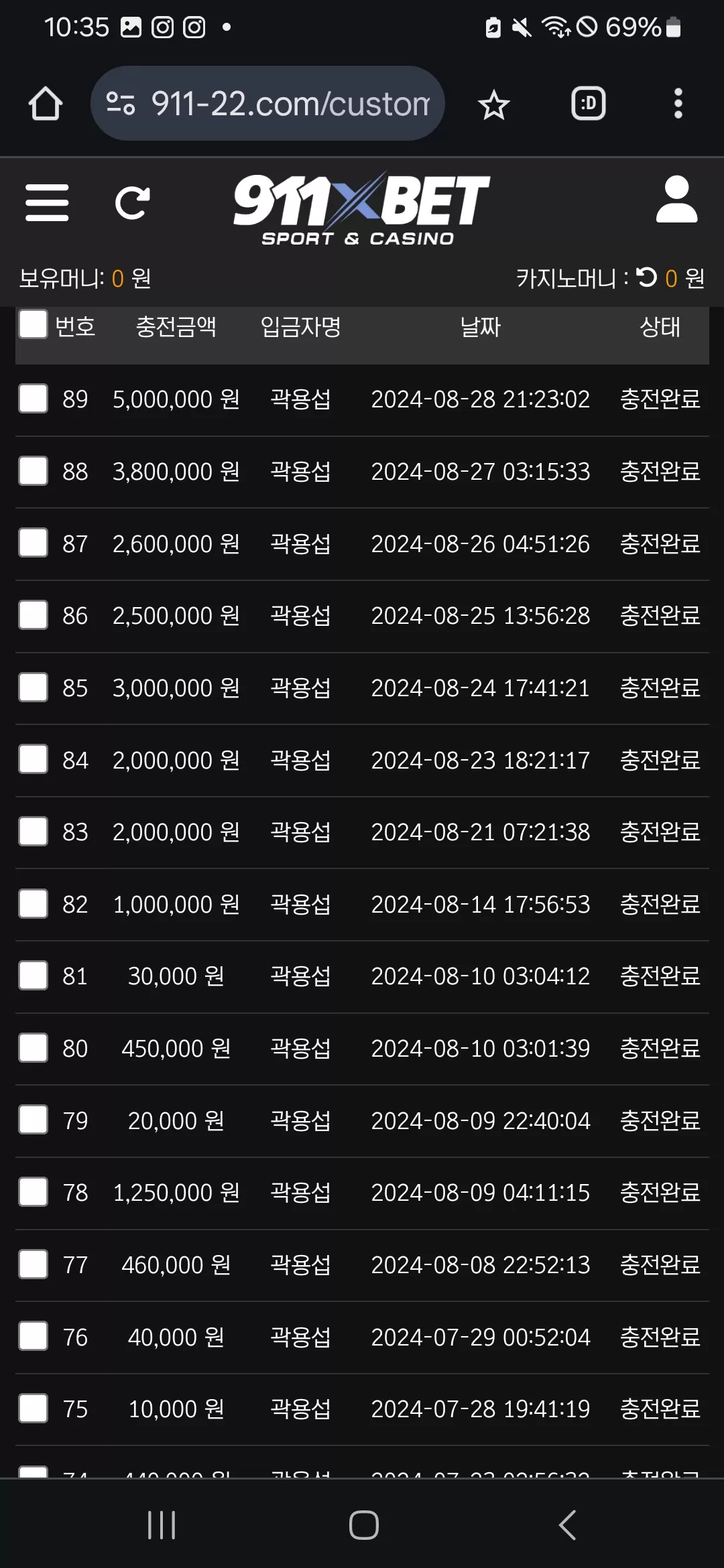Image resolution: width=724 pixels, height=1568 pixels.
Task: Toggle the select-all checkbox in header
Action: 33,324
